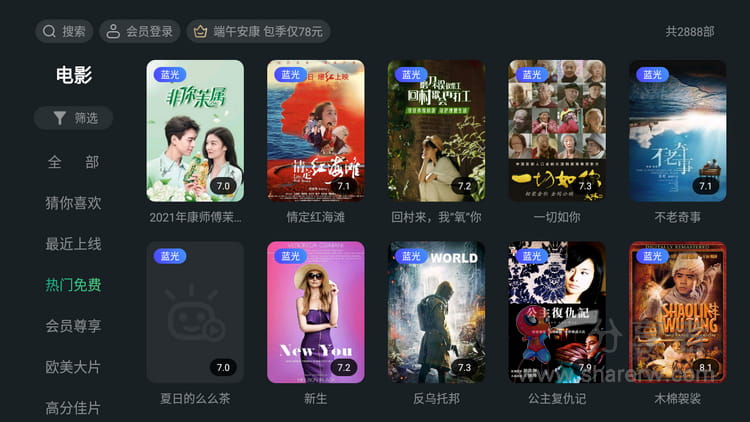View the film 不老奇事
Screen dimensions: 750x422
[x=677, y=131]
